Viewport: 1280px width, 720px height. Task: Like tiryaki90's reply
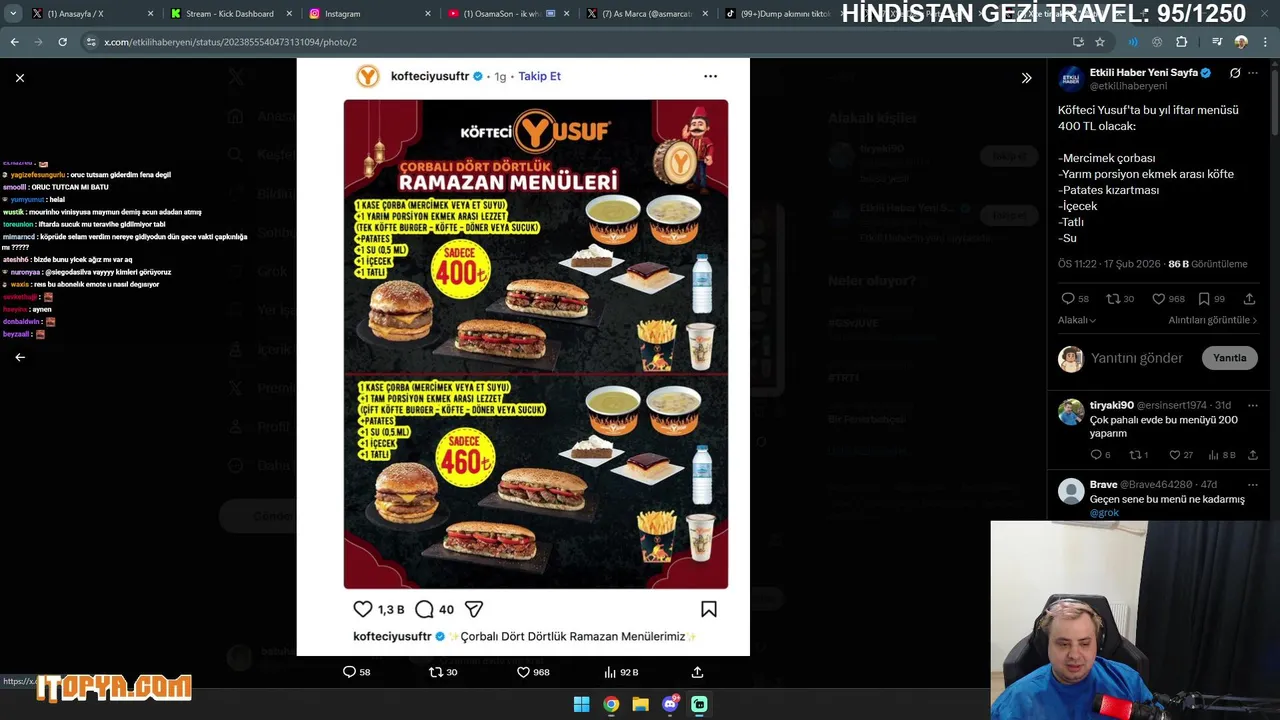[1174, 455]
